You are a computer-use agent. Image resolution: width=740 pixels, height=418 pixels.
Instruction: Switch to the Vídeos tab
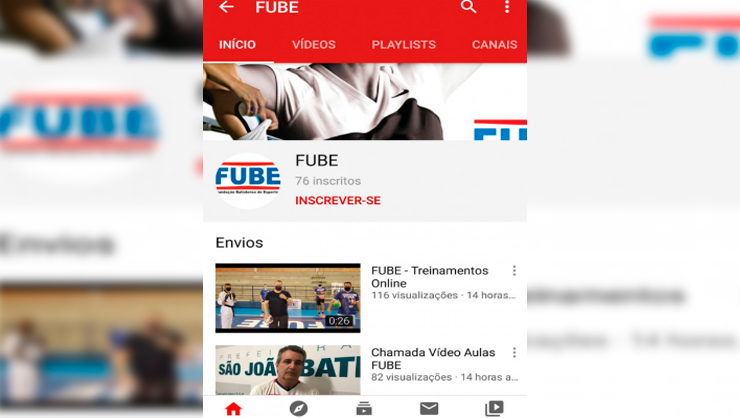[x=314, y=45]
